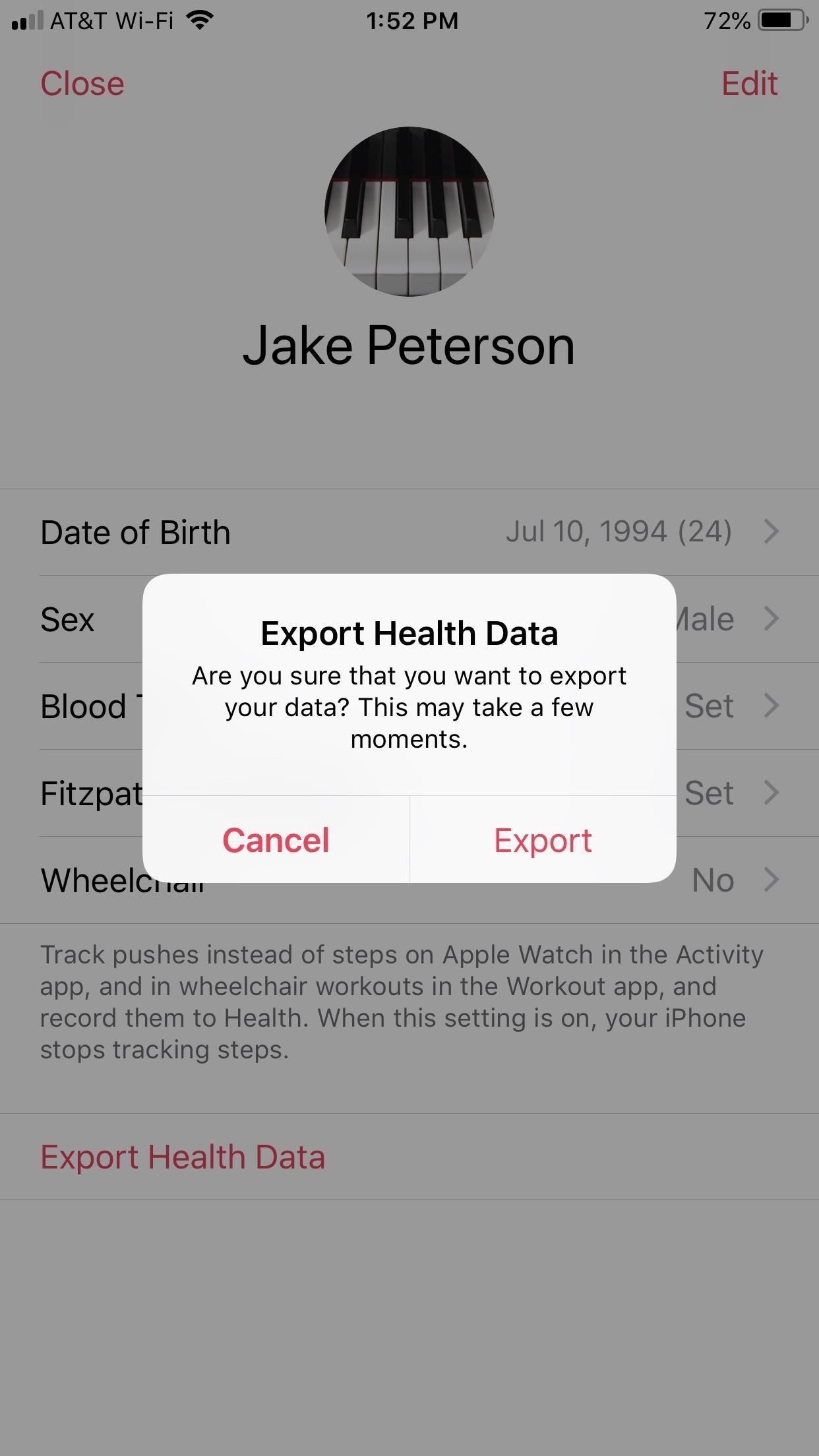Tap Edit in the top corner

(x=749, y=84)
